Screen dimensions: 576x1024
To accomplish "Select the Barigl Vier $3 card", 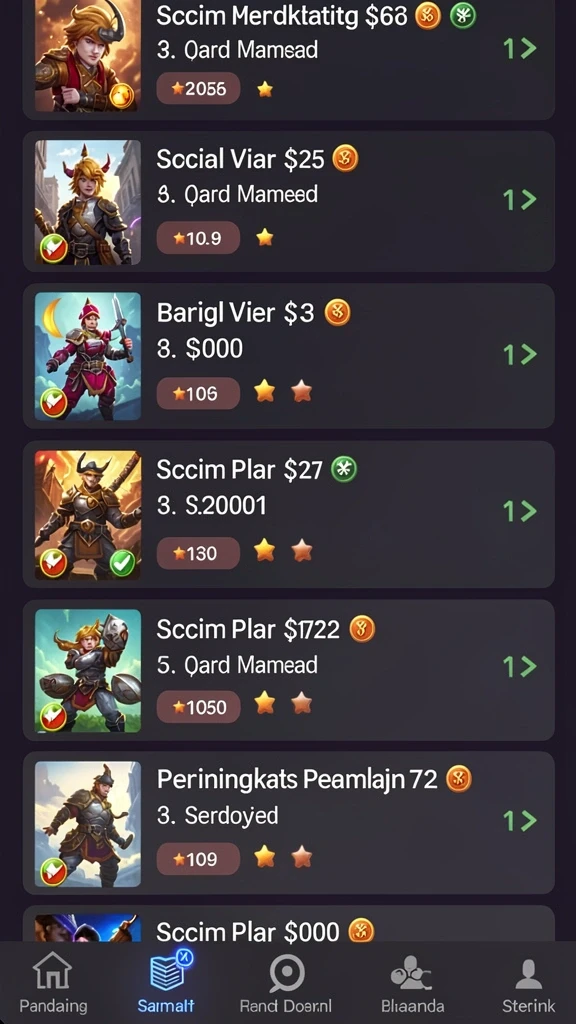I will tap(289, 356).
